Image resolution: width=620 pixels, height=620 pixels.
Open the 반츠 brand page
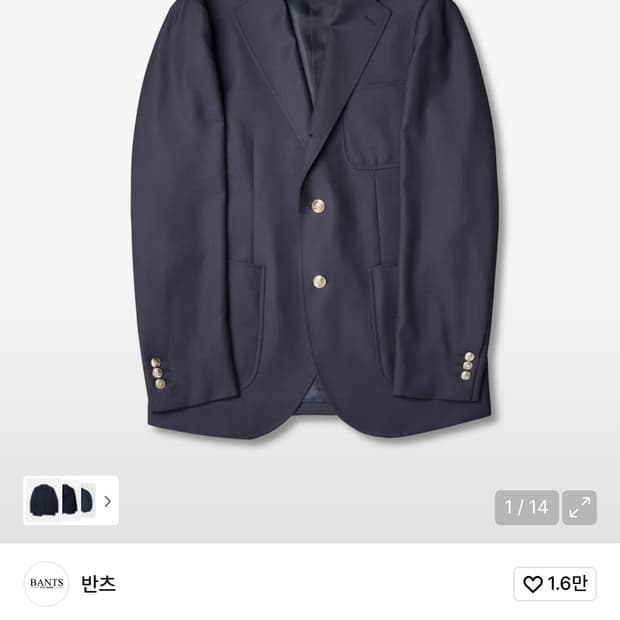pos(98,584)
